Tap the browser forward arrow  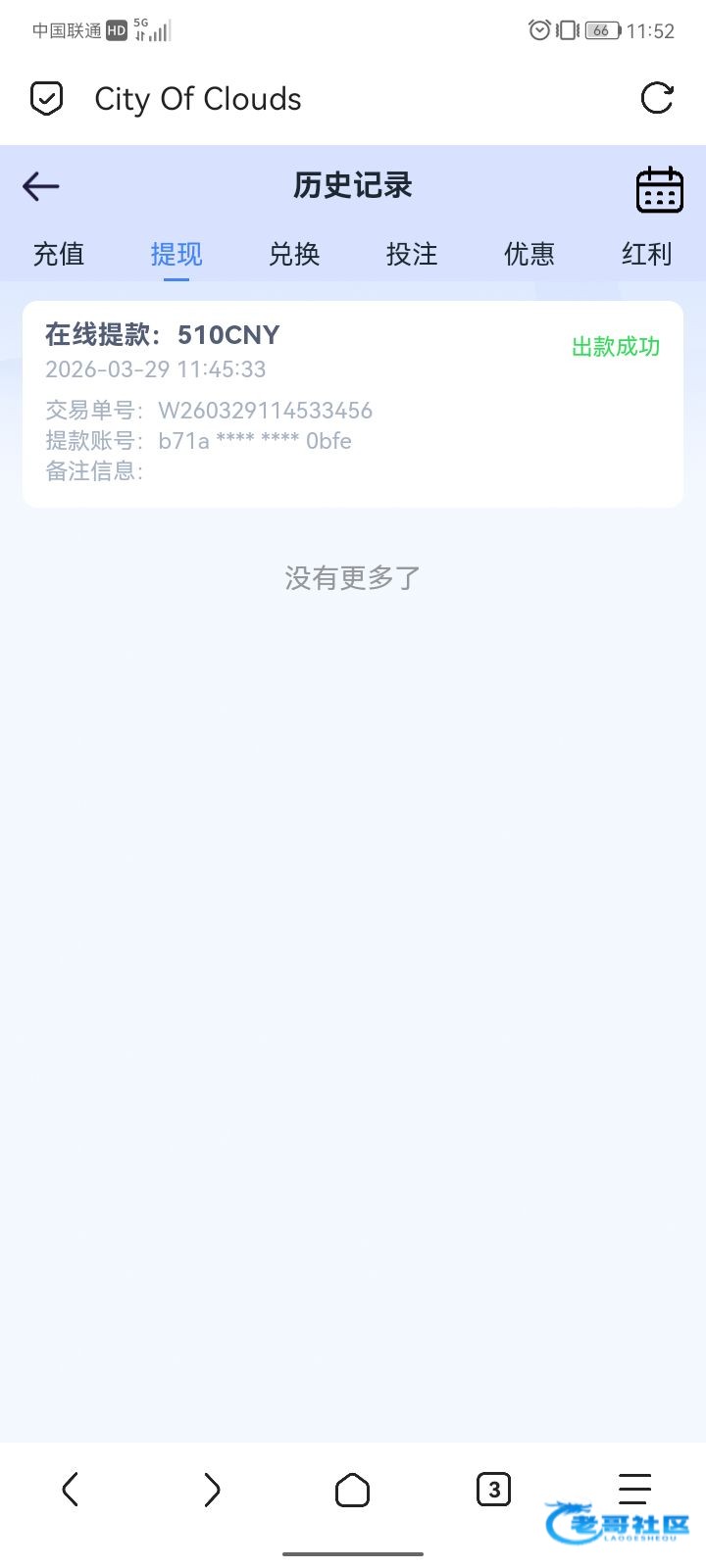pyautogui.click(x=212, y=1490)
